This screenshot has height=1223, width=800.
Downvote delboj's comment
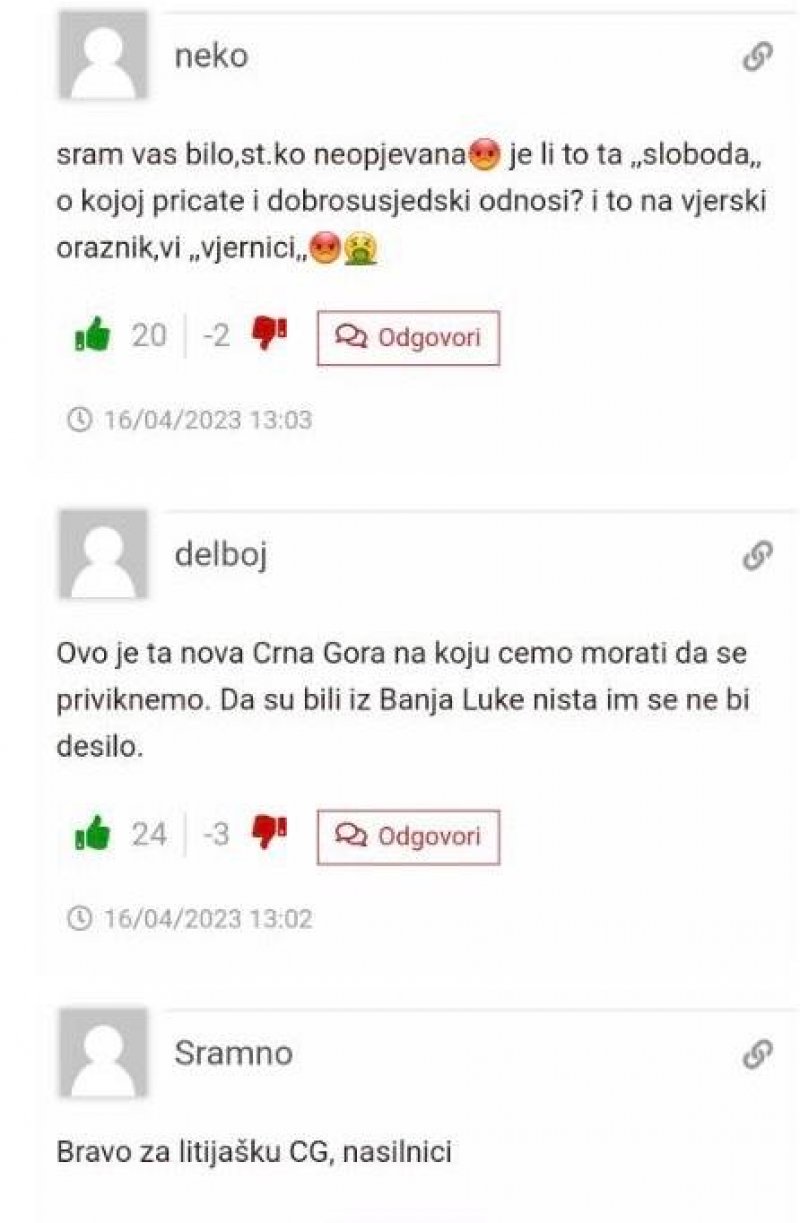coord(270,834)
